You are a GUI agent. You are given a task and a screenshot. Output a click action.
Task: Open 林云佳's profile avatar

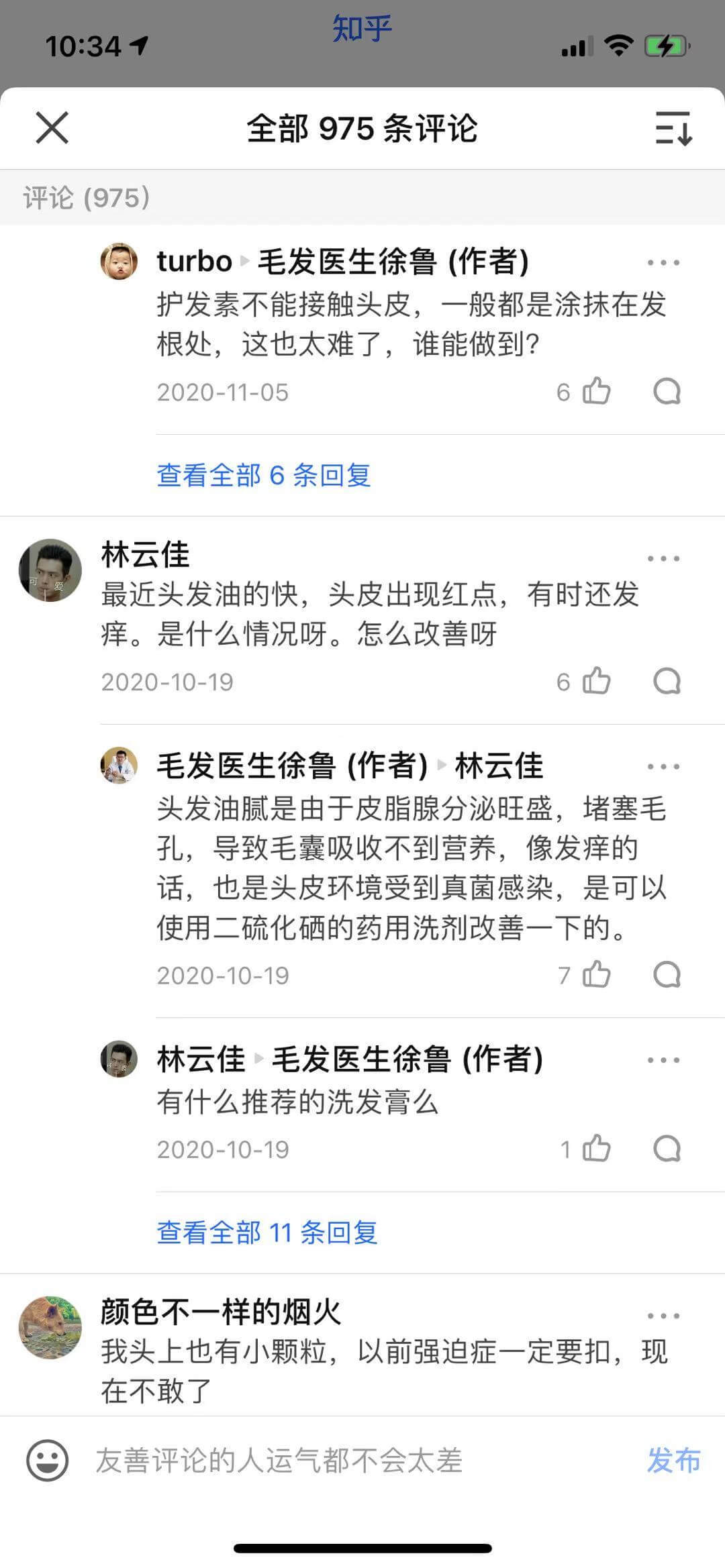[x=50, y=570]
